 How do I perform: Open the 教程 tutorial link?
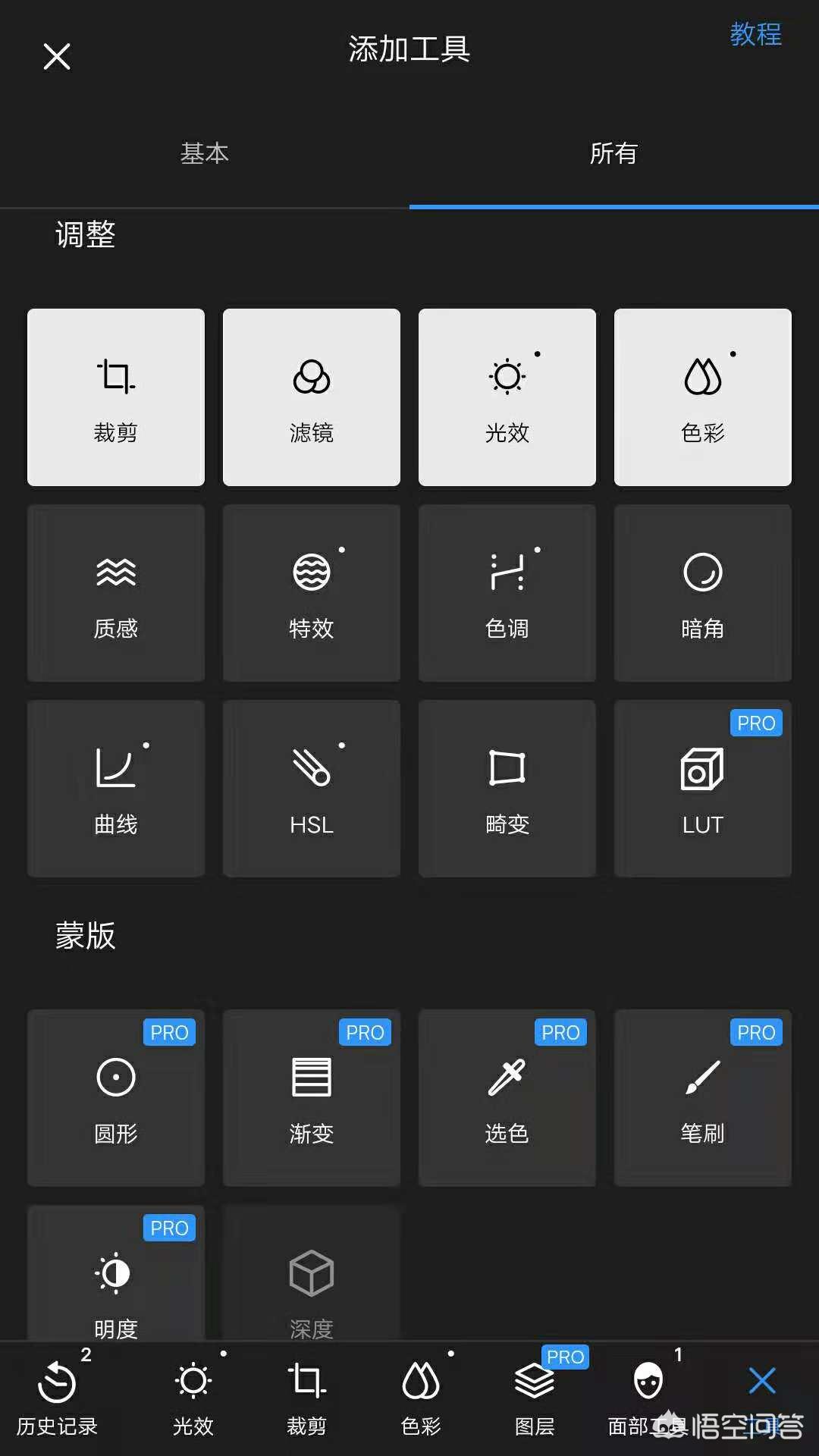click(x=755, y=34)
